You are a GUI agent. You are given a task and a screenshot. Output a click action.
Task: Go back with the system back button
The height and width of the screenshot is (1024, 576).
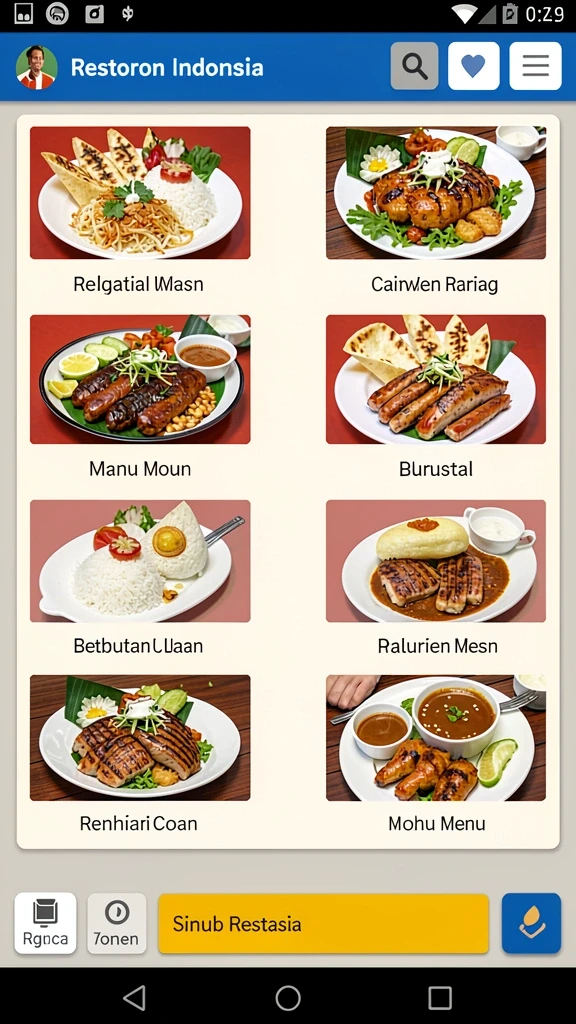(x=135, y=997)
